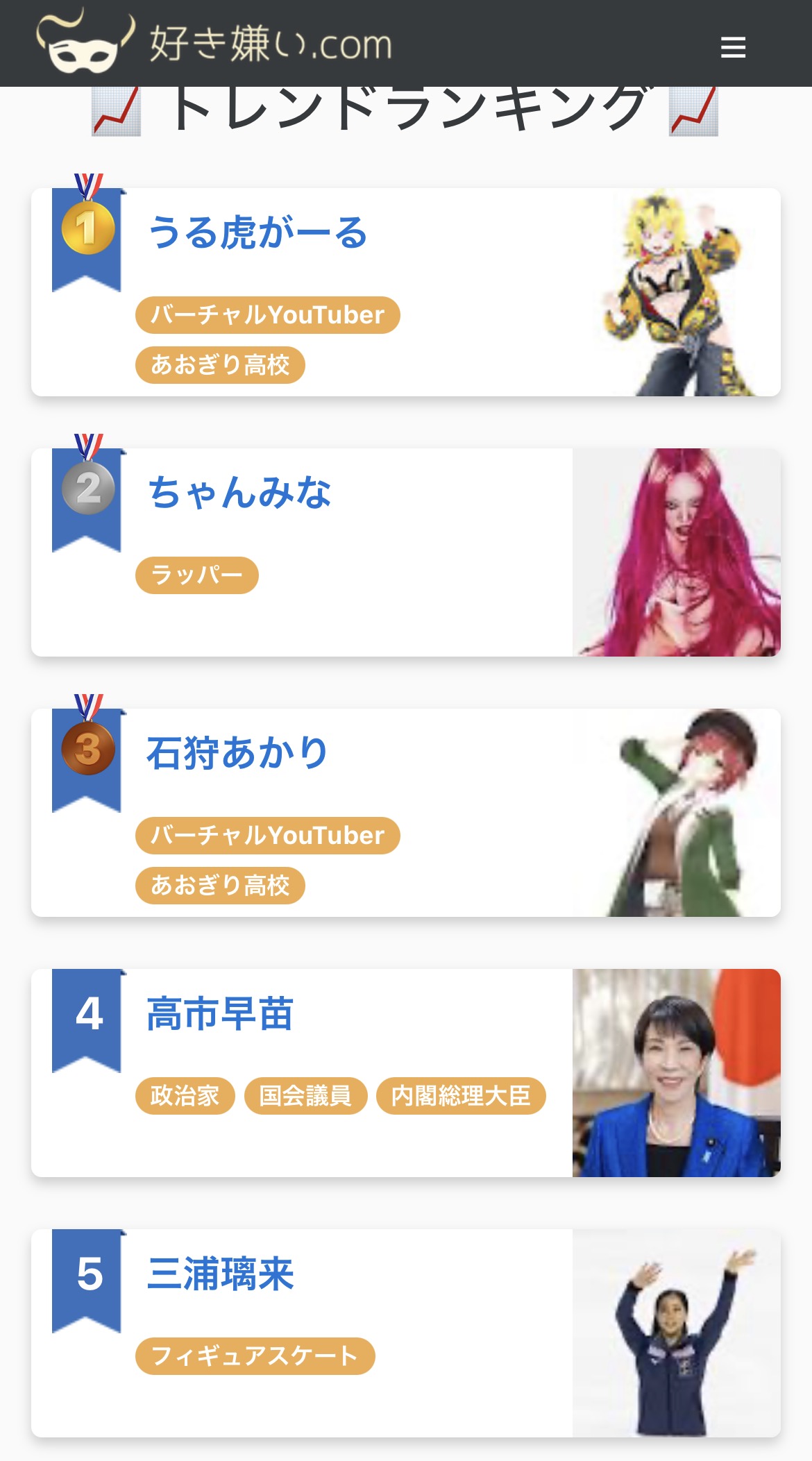Open 高市早苗 ranking entry
The image size is (812, 1461).
click(x=220, y=1013)
